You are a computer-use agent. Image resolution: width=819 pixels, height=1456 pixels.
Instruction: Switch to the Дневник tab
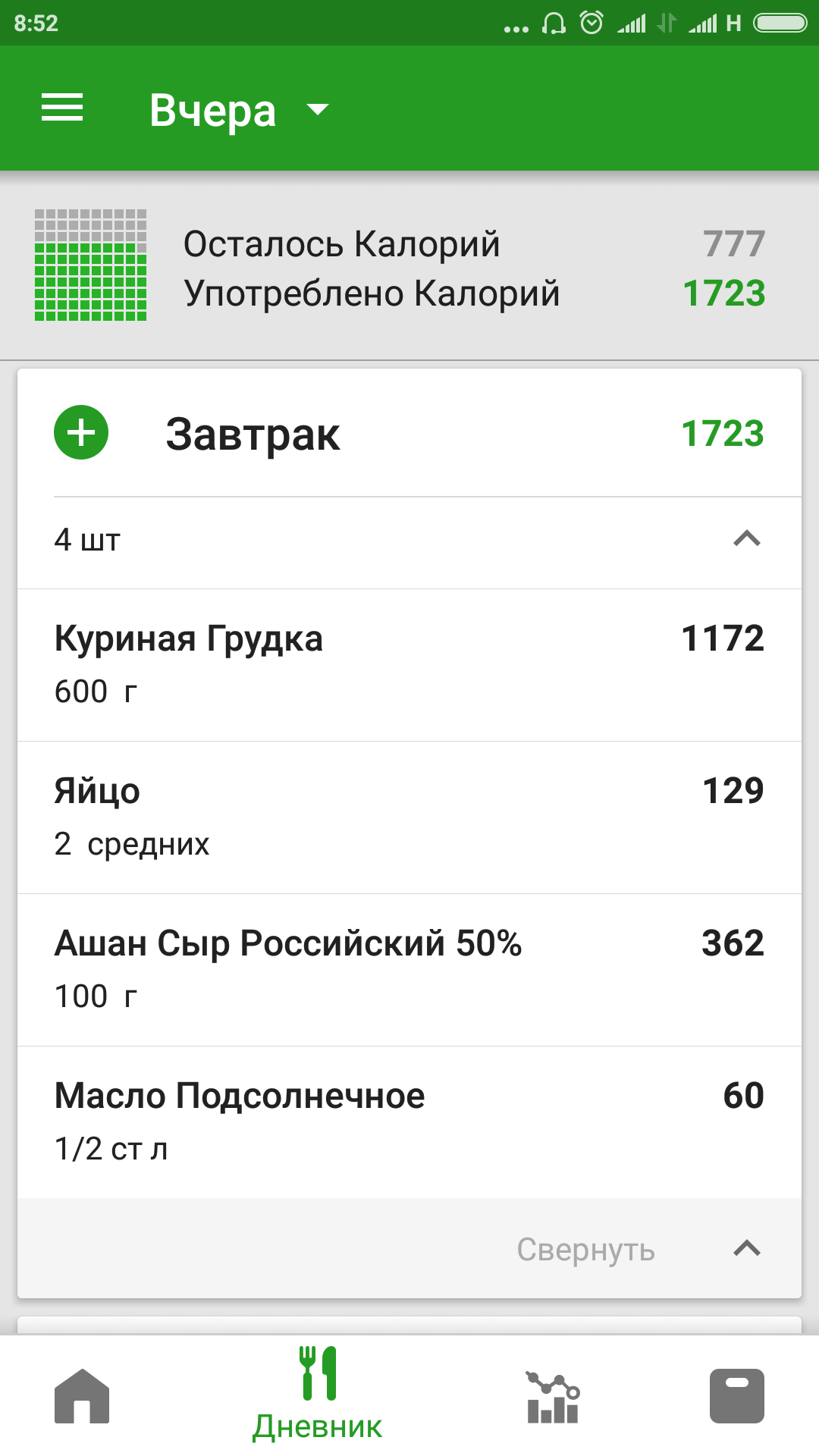(x=318, y=1395)
